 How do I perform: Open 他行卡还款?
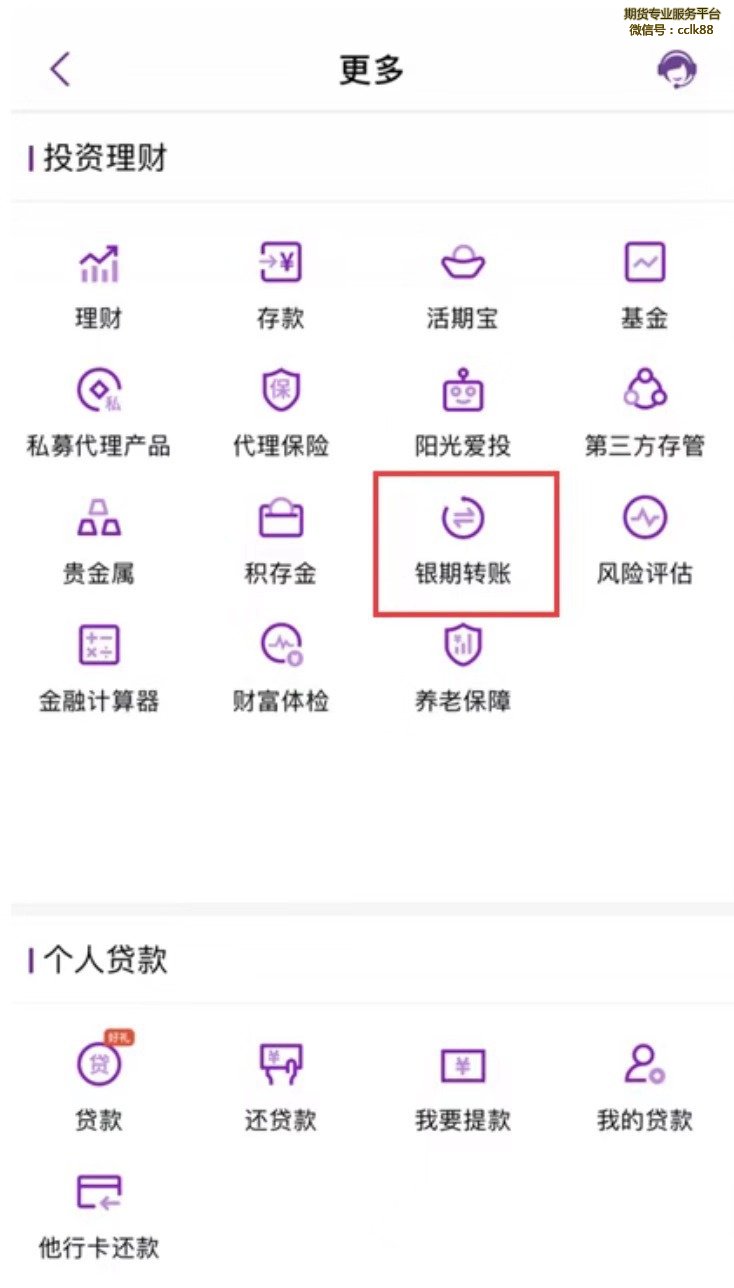(98, 1212)
